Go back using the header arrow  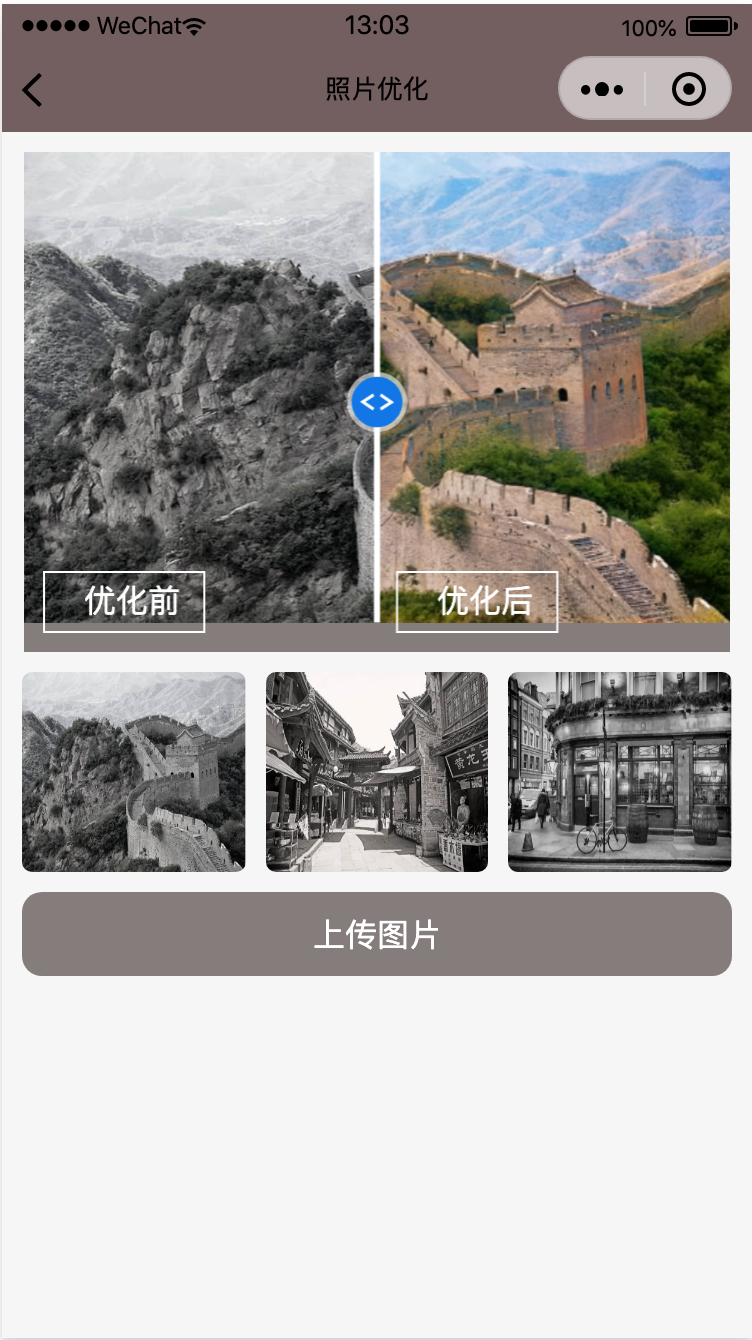click(32, 90)
